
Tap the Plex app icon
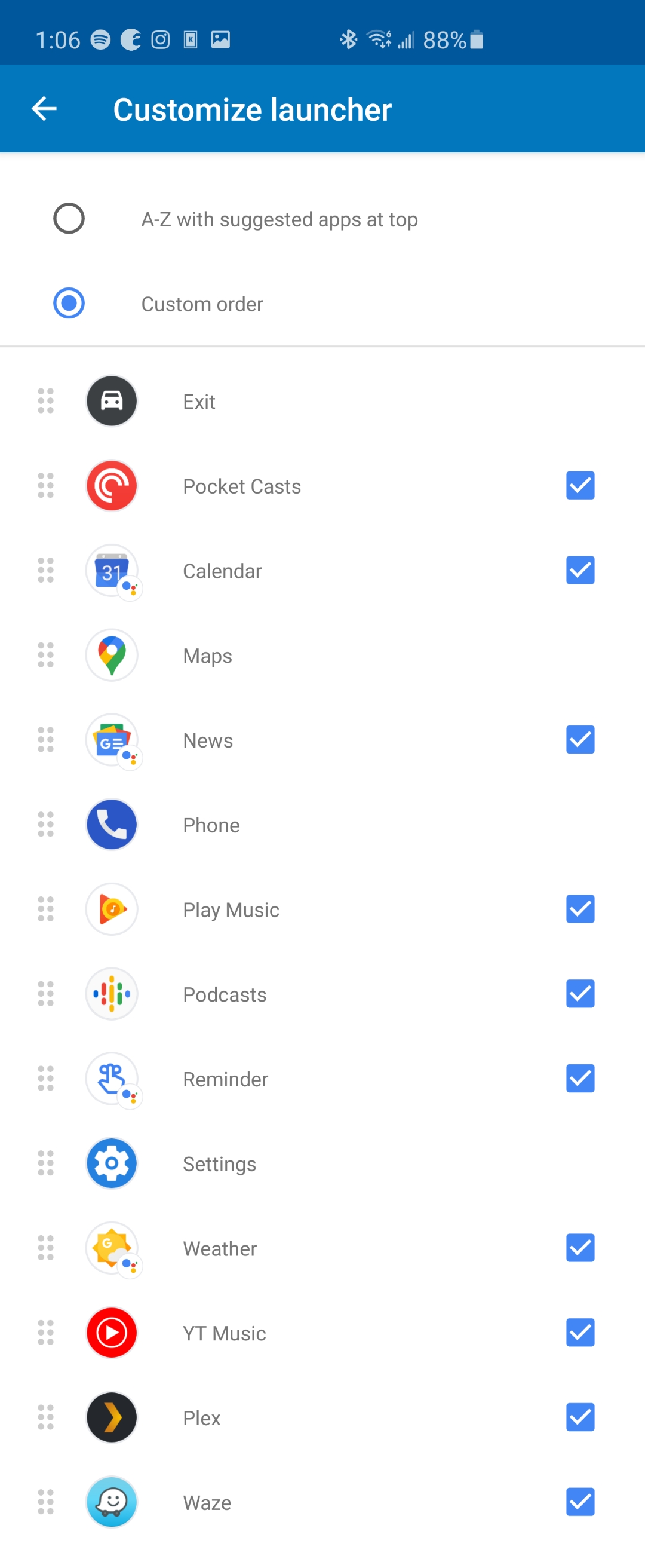pyautogui.click(x=111, y=1417)
